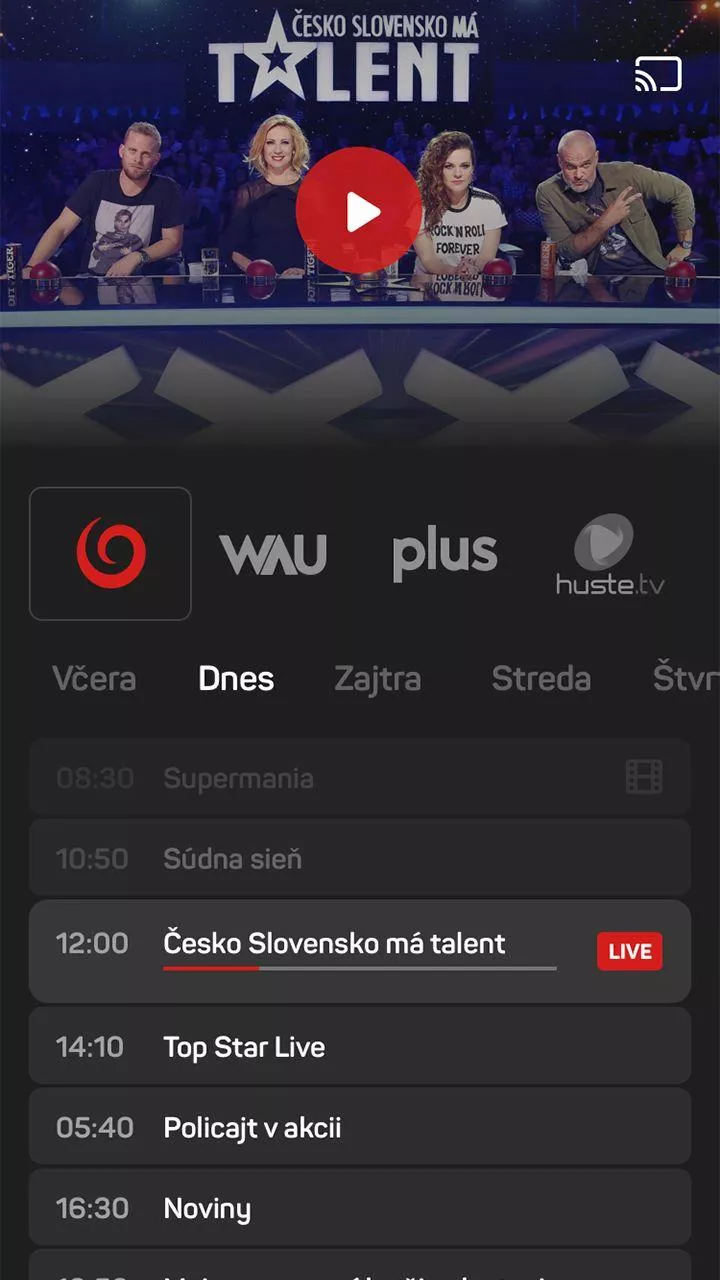Open live Česko Slovensko má talent at 12:00
Viewport: 720px width, 1280px height.
[360, 951]
